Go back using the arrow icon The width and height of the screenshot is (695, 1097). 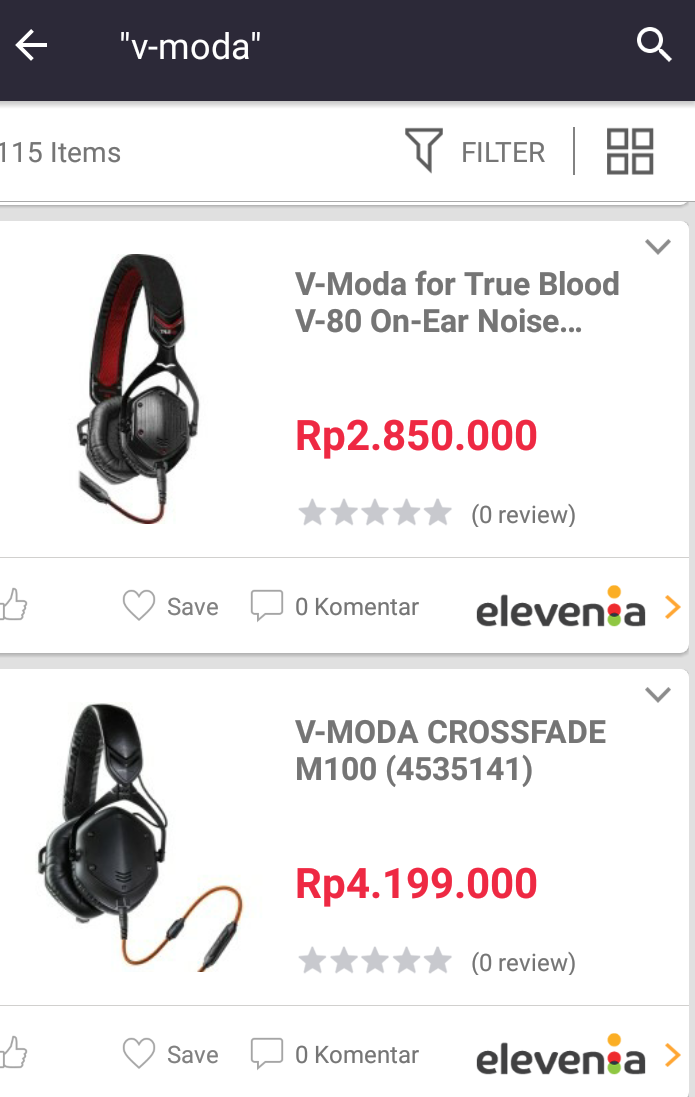coord(31,45)
